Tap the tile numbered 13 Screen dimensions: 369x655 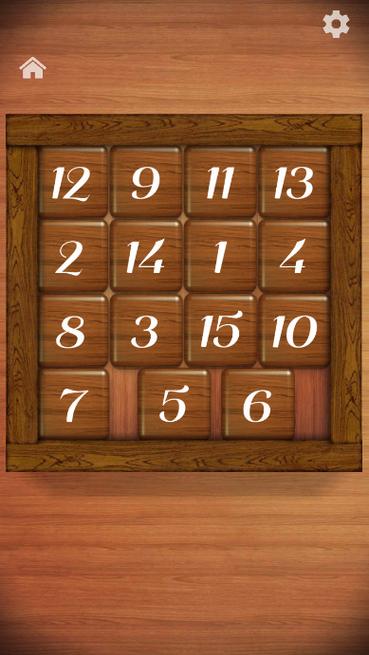294,182
